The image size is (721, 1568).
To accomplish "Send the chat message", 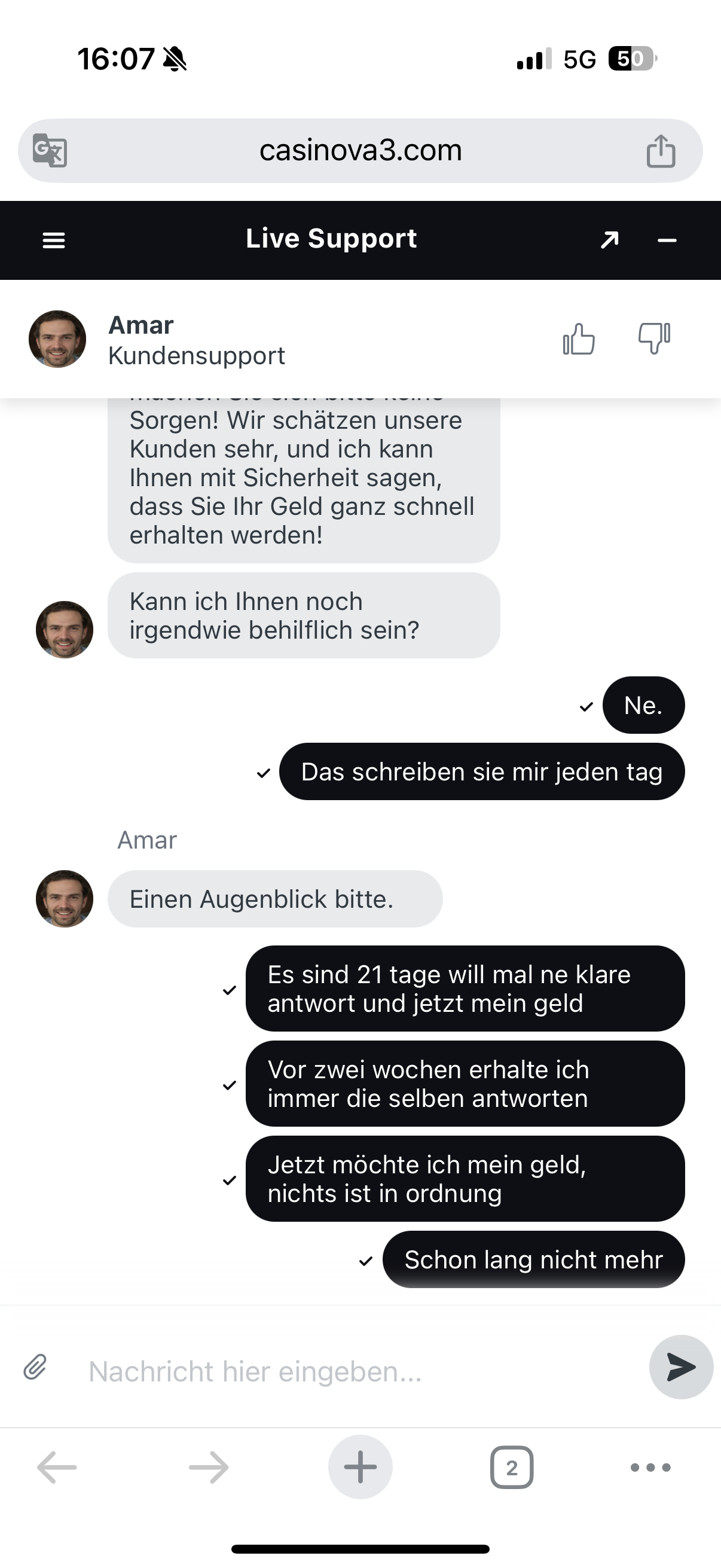I will [x=680, y=1366].
